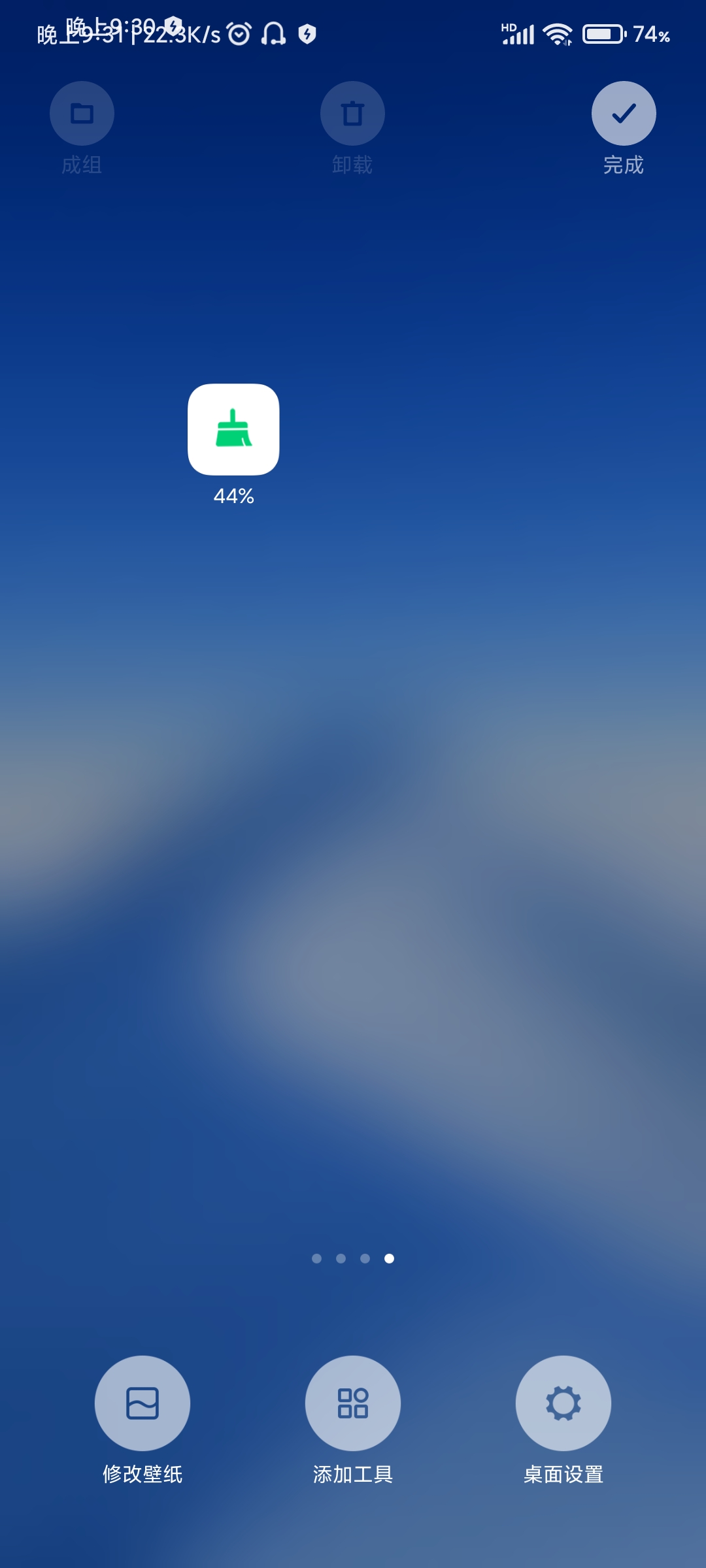Viewport: 706px width, 1568px height.
Task: Tap the 成组 folder button
Action: 82,114
